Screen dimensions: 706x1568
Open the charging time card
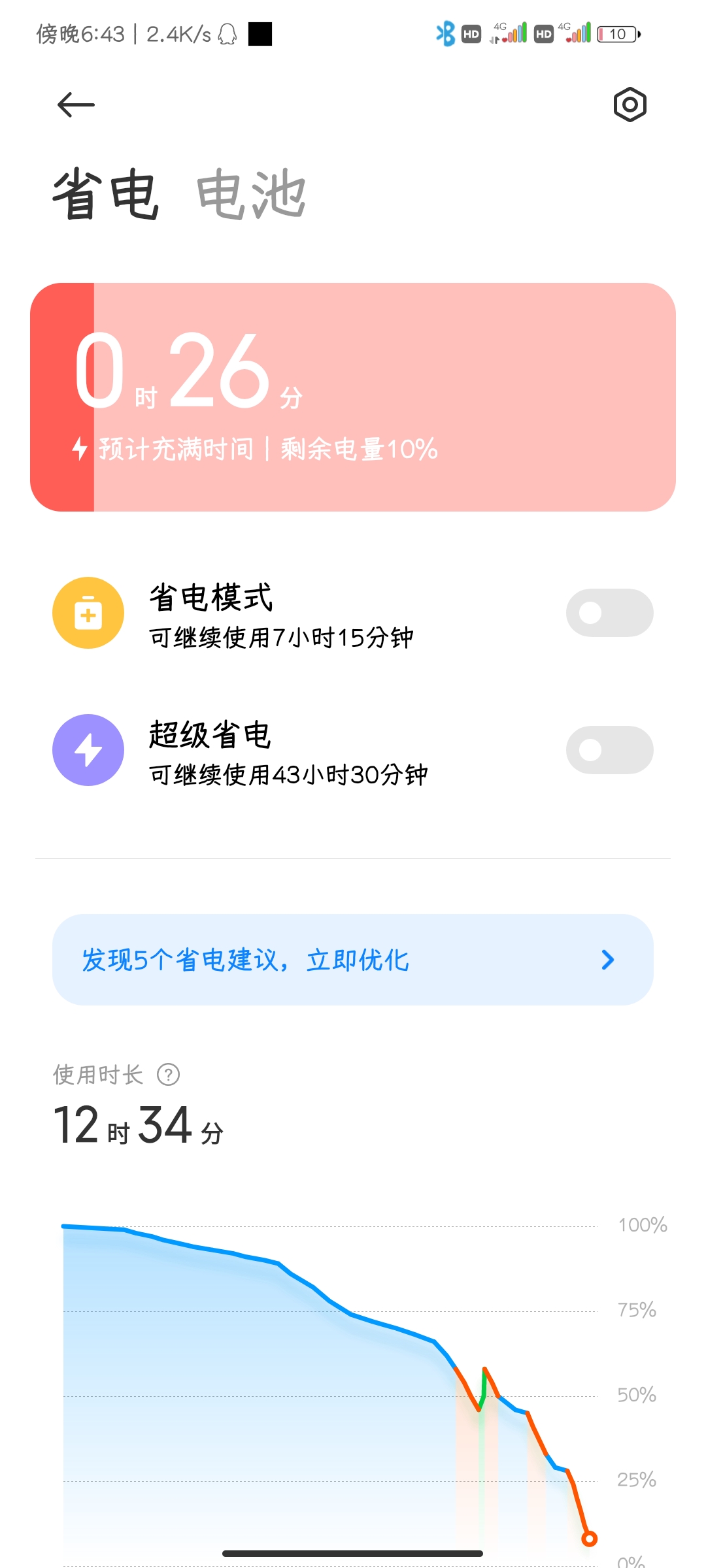[x=353, y=397]
